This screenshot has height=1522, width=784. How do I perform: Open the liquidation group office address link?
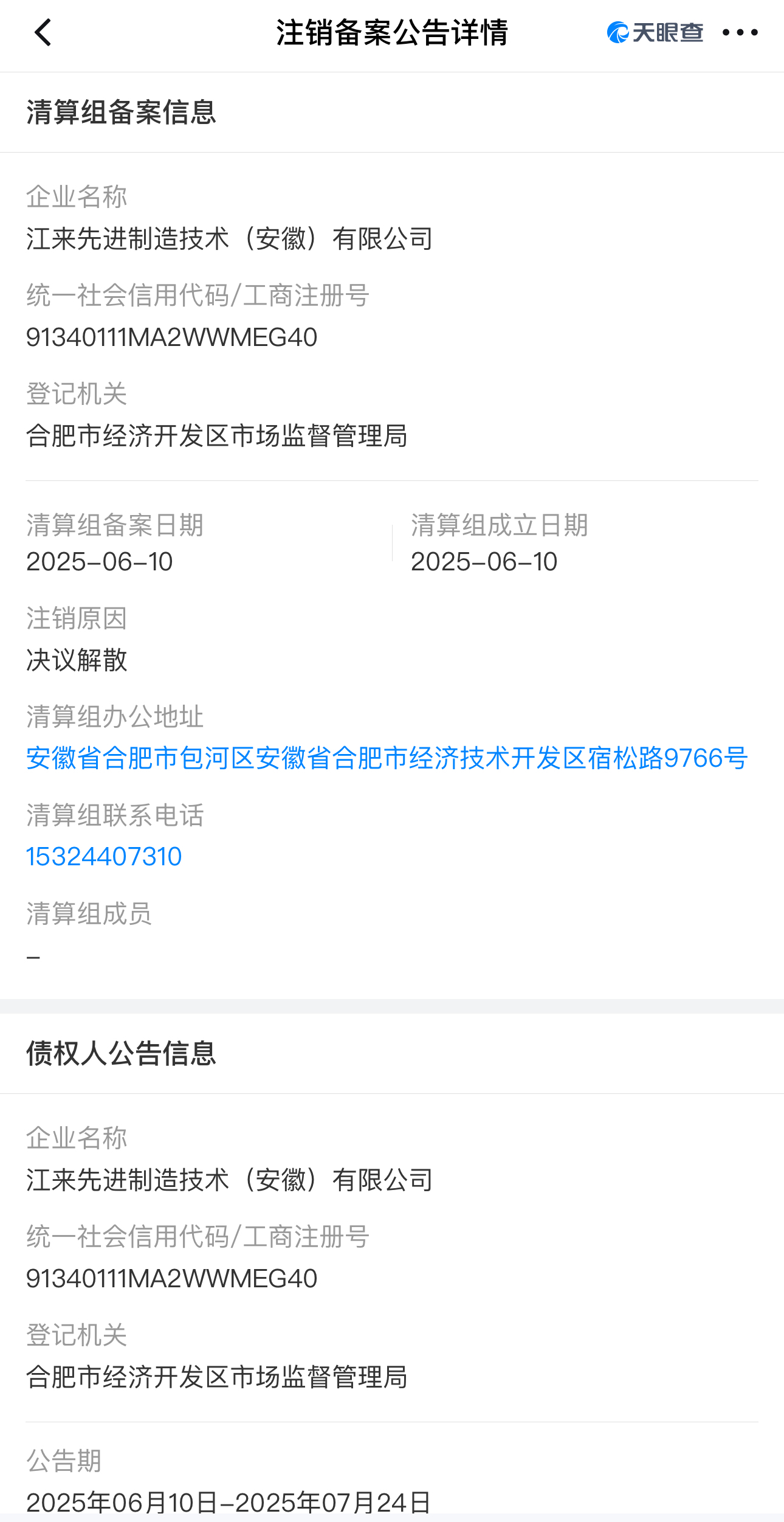pyautogui.click(x=387, y=758)
